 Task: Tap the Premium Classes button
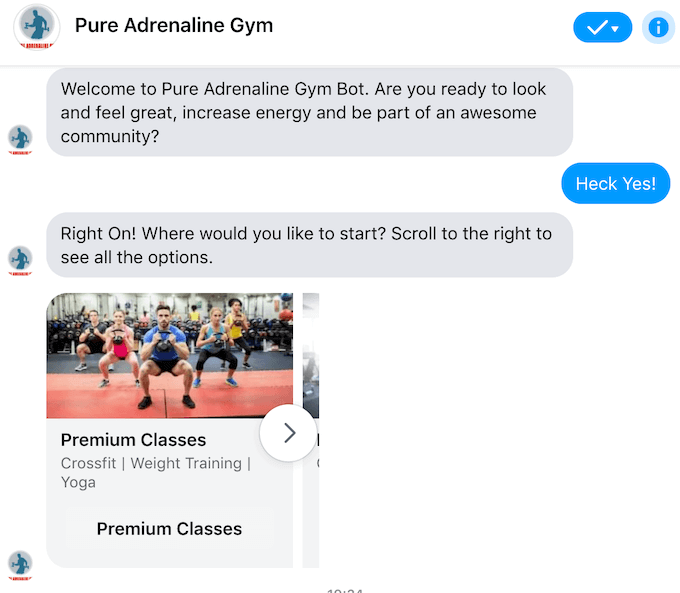coord(169,529)
